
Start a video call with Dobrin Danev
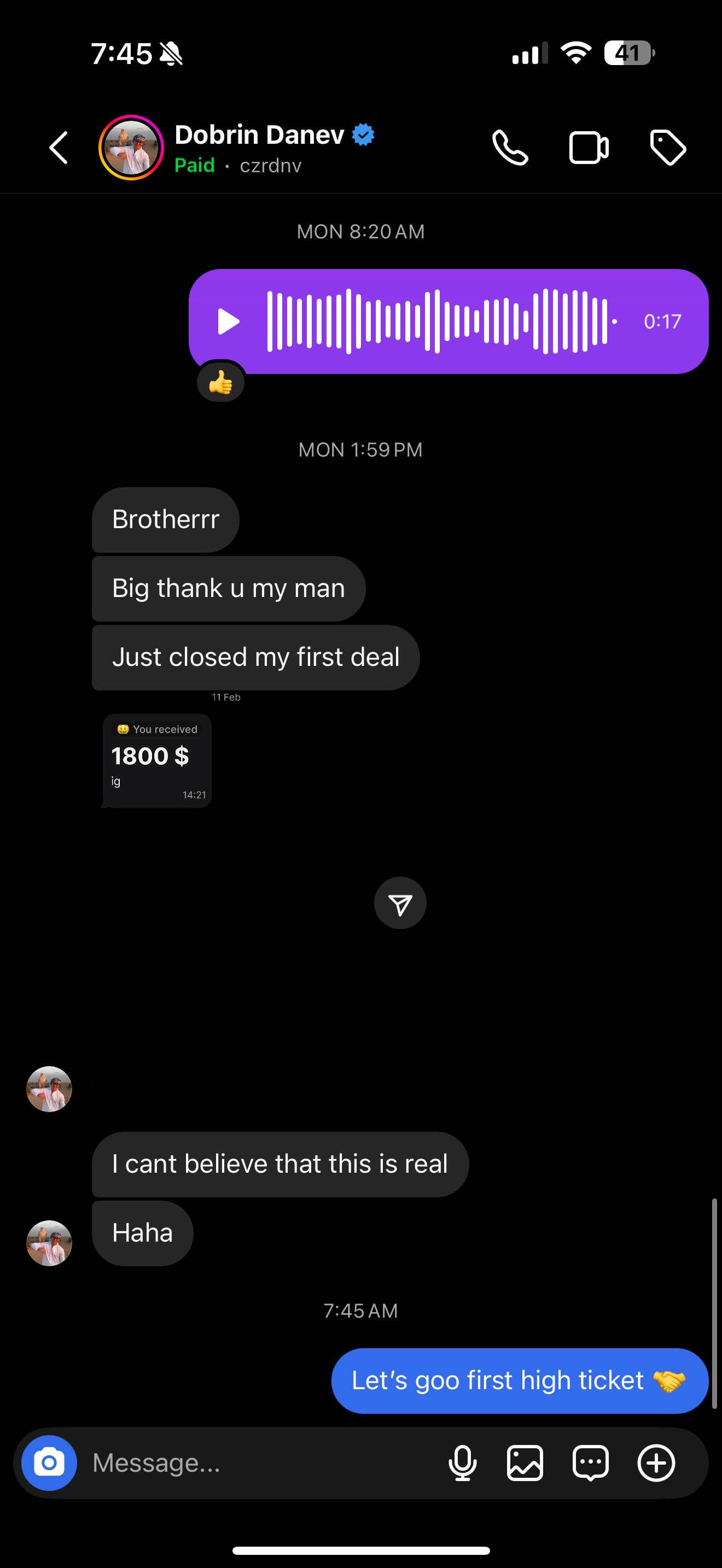click(x=588, y=148)
